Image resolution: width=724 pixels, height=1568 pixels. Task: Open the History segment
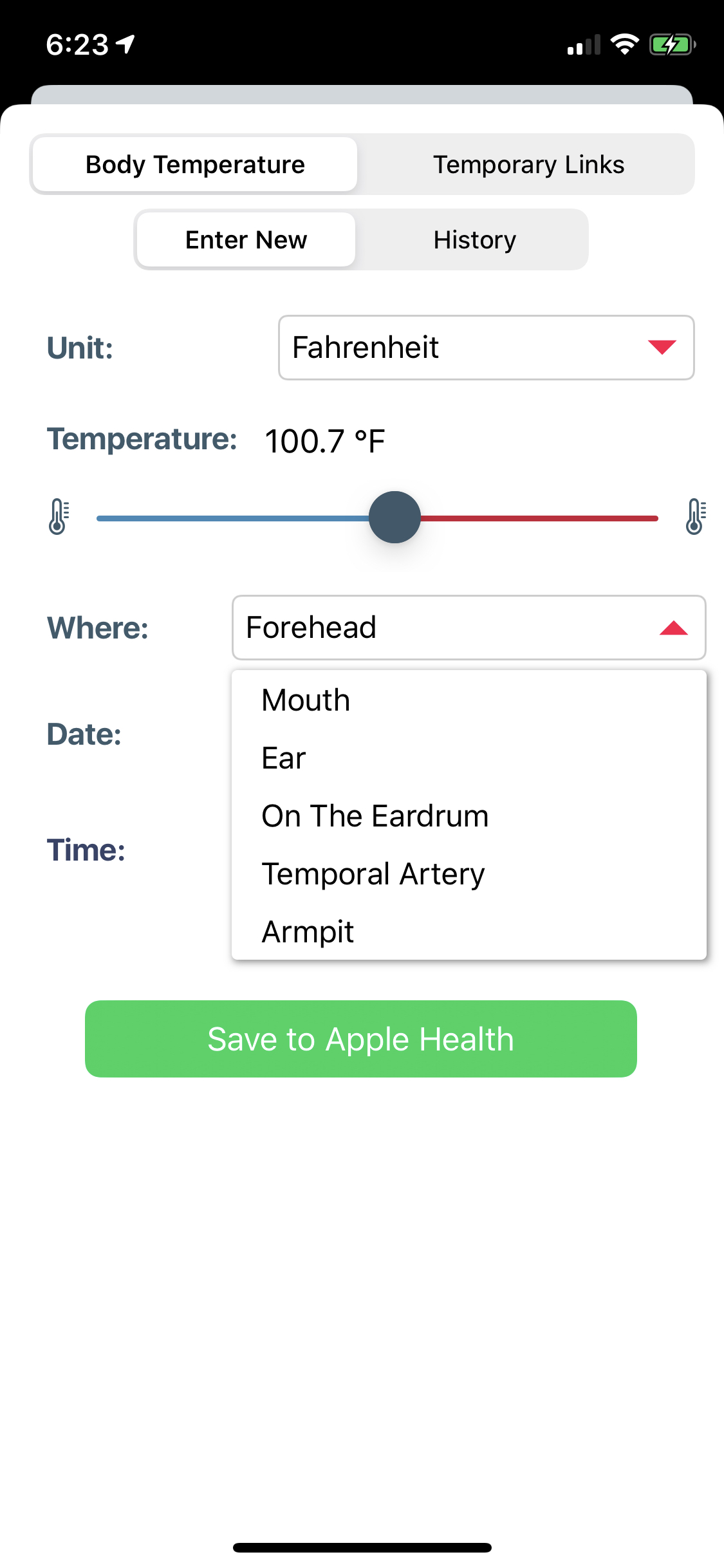pos(474,240)
